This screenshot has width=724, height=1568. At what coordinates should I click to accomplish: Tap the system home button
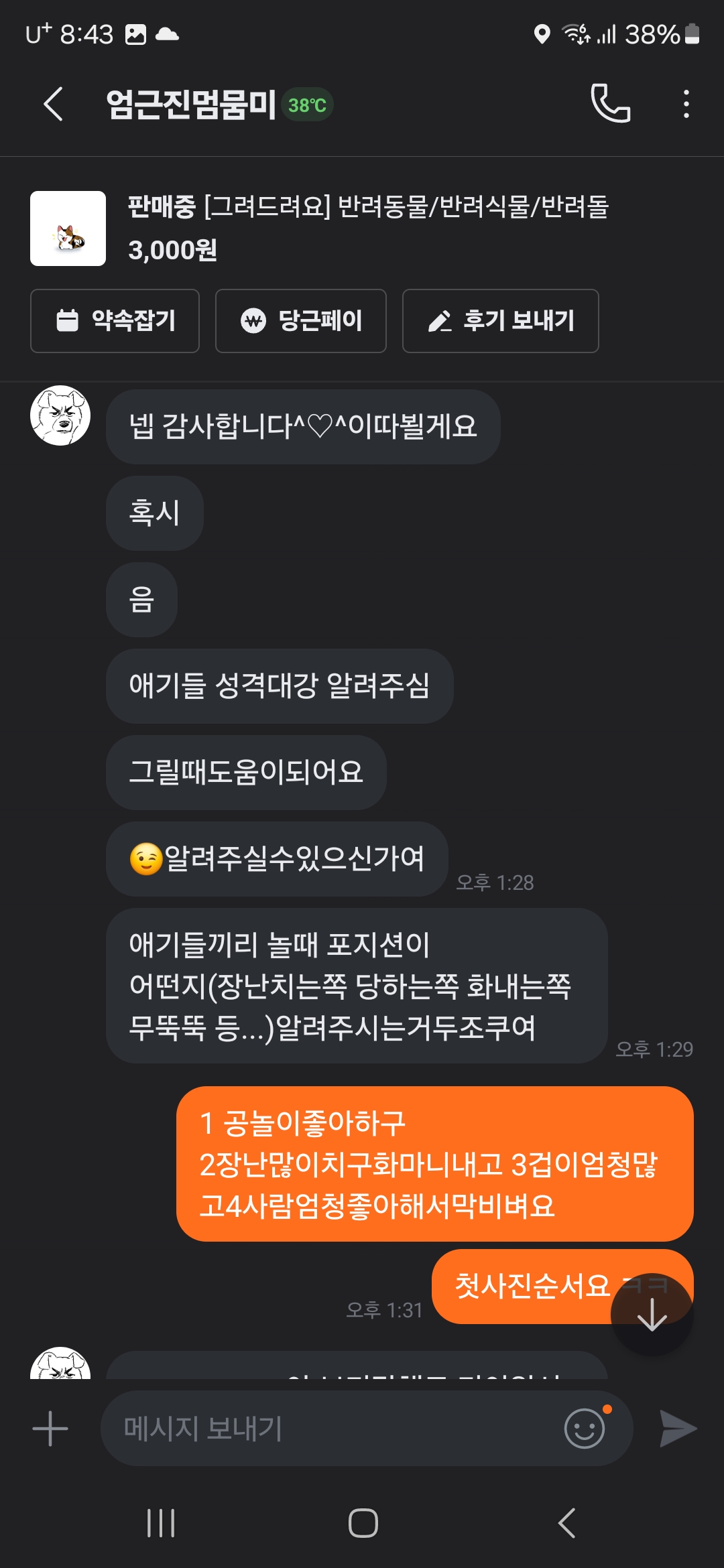pyautogui.click(x=363, y=1523)
